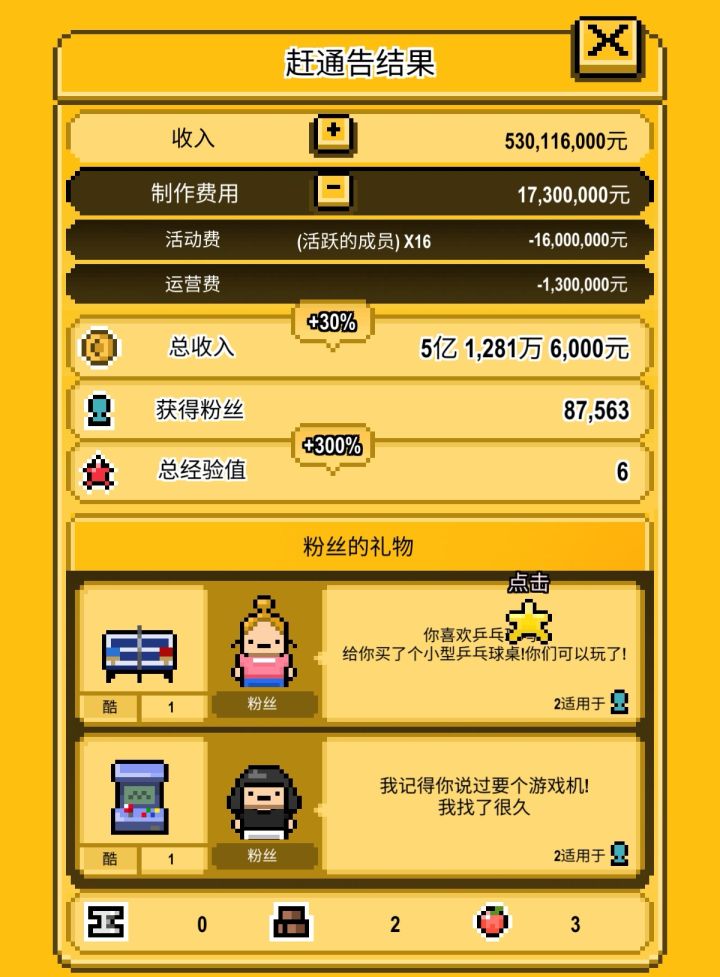Tap the +30% bonus badge above 总收入
Image resolution: width=720 pixels, height=977 pixels.
tap(330, 318)
